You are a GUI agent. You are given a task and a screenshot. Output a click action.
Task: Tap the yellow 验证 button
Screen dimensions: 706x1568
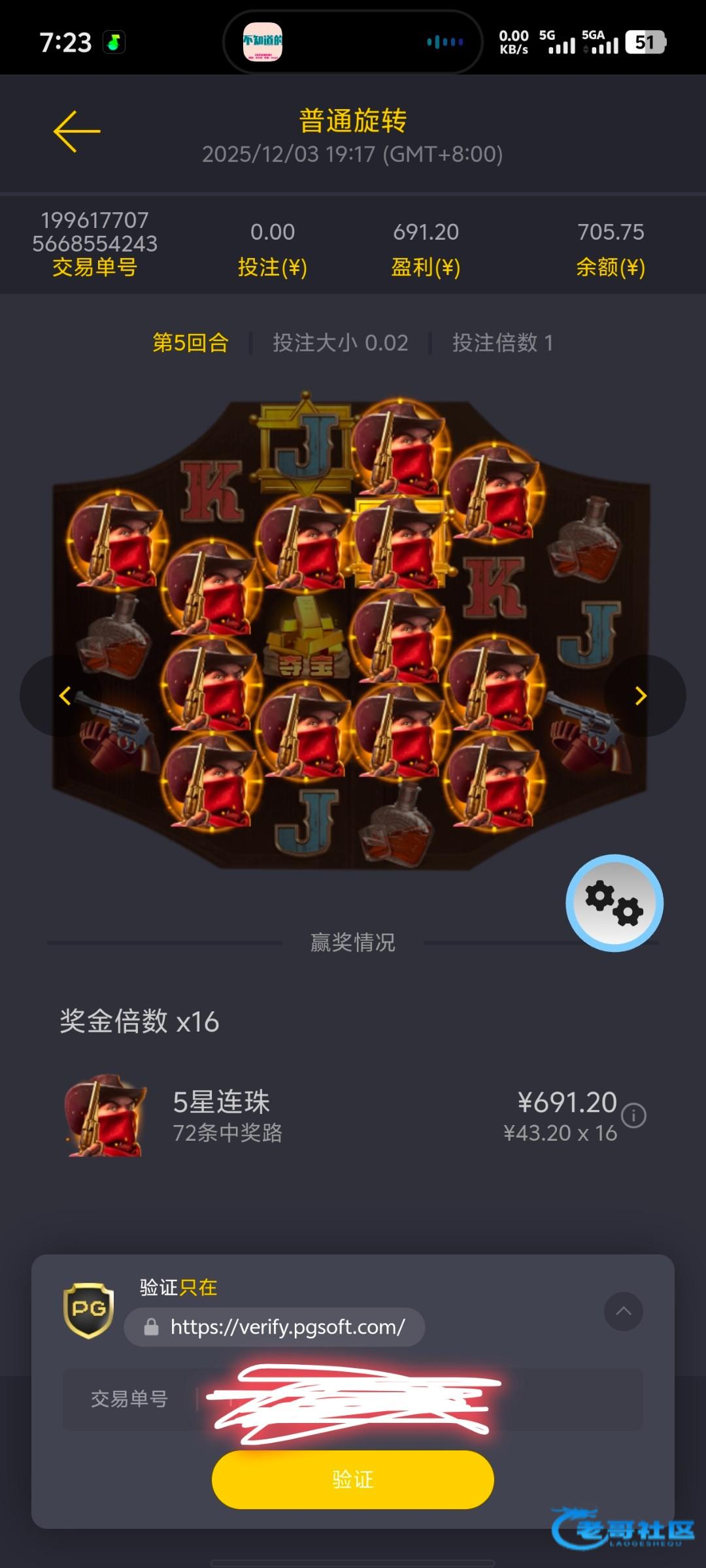(x=352, y=1479)
